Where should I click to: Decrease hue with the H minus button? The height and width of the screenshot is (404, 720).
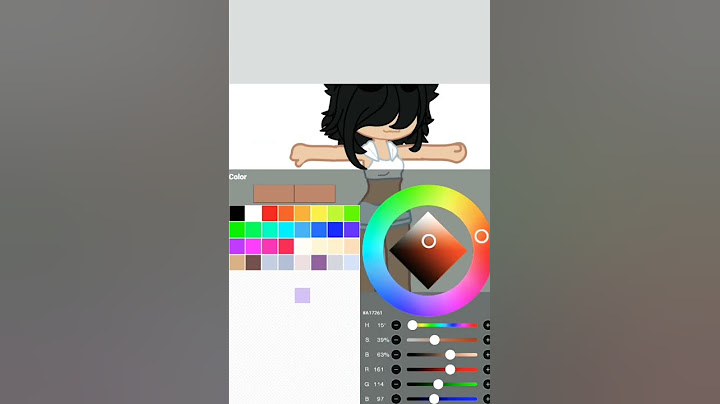(x=396, y=325)
